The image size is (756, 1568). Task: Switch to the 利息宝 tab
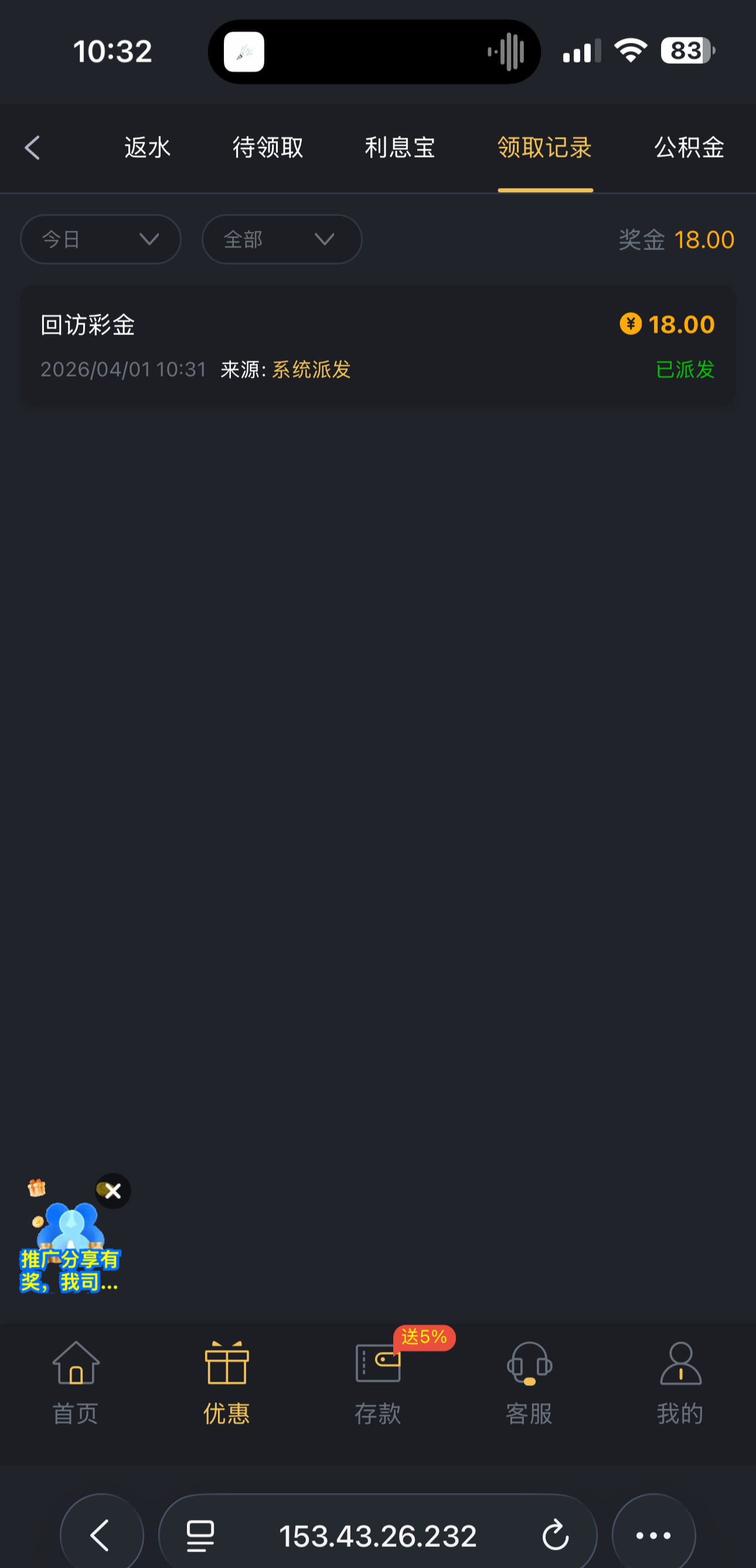(x=400, y=148)
